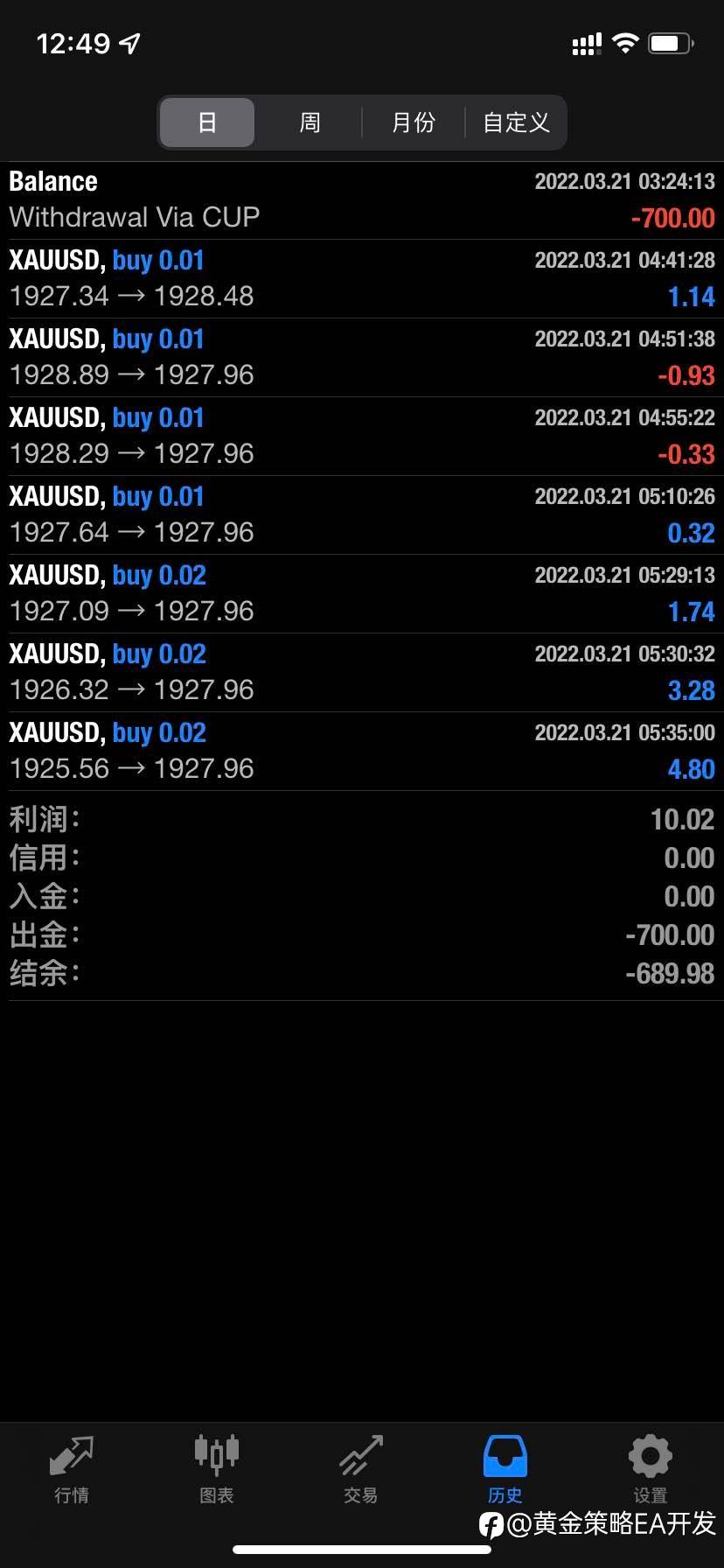This screenshot has height=1568, width=724.
Task: Expand the XAUUSD trade with -0.93 loss
Action: point(362,358)
